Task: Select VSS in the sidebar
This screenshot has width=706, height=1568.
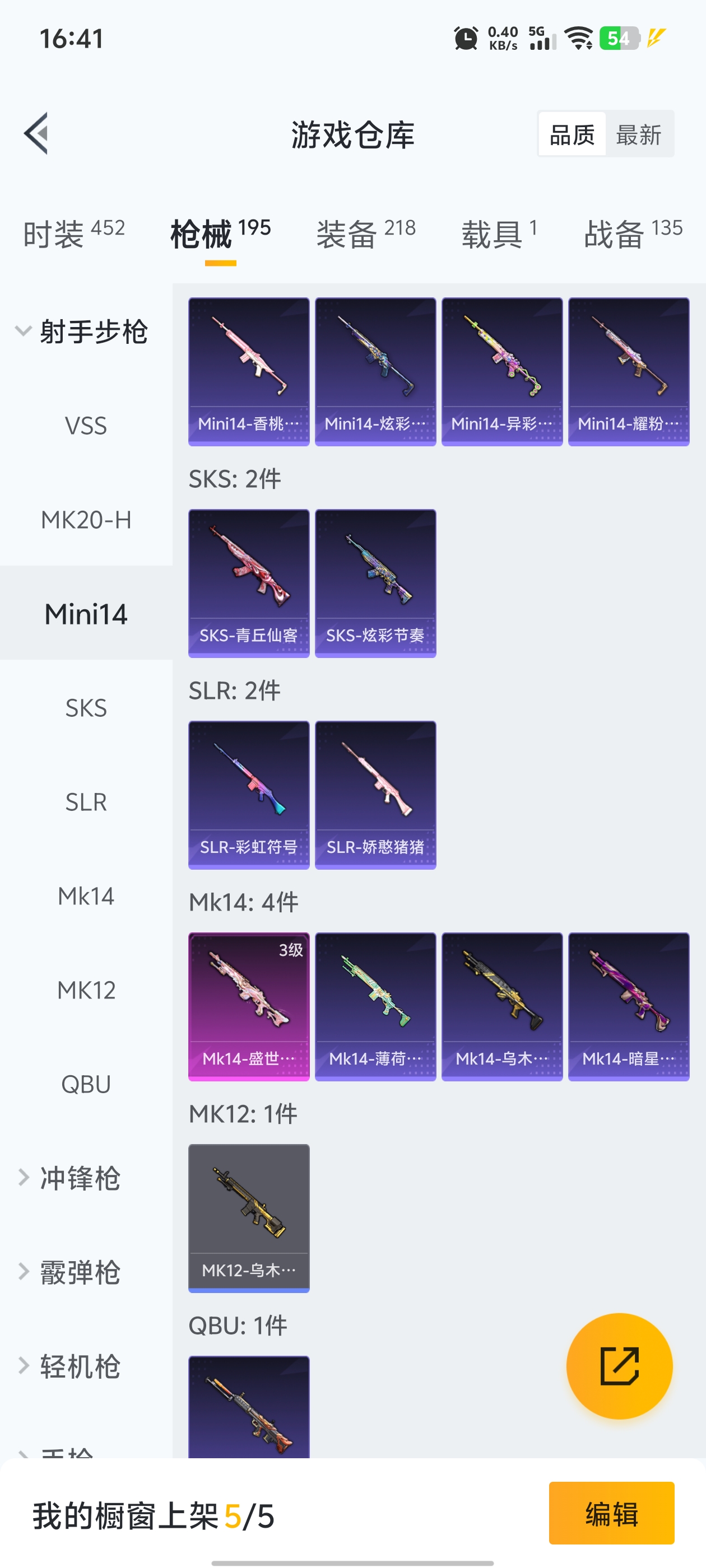Action: (x=86, y=426)
